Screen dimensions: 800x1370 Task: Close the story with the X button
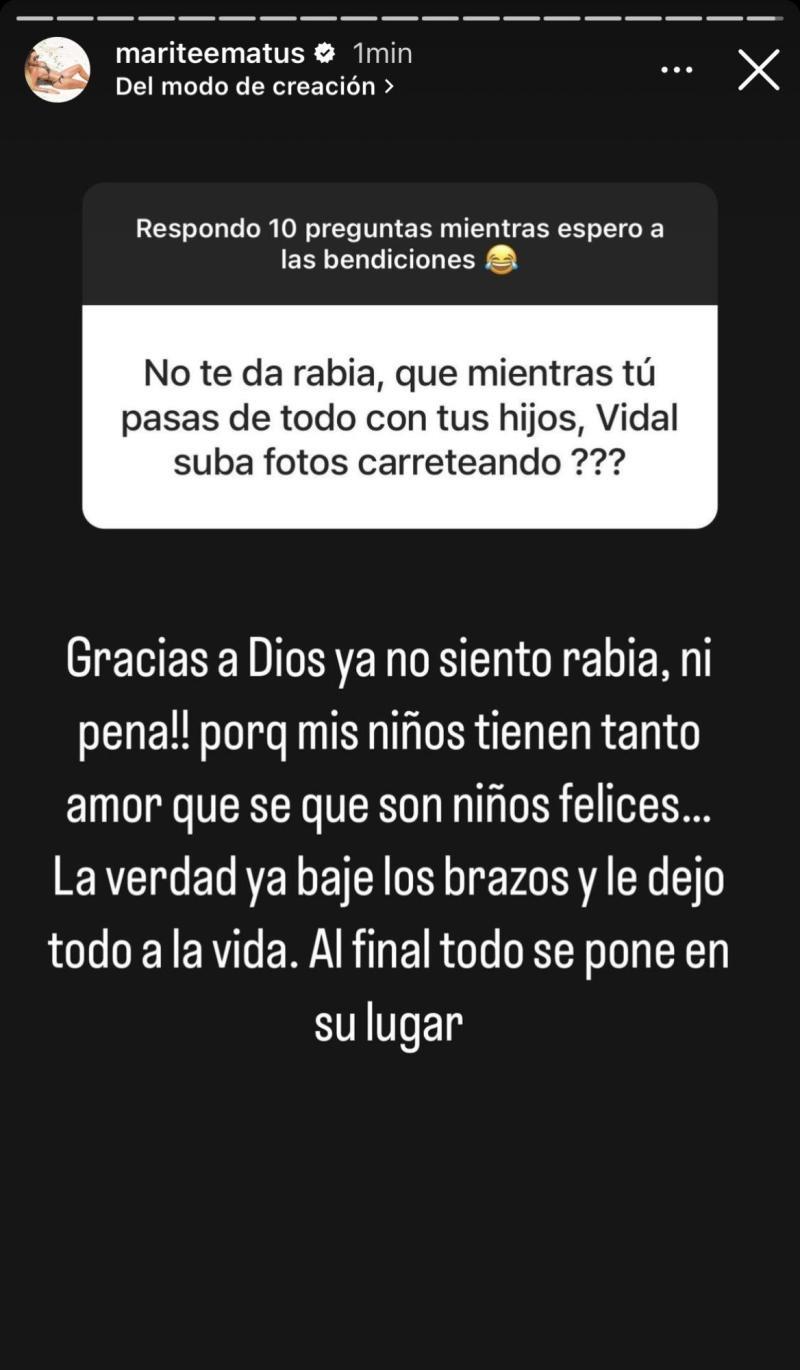[759, 70]
